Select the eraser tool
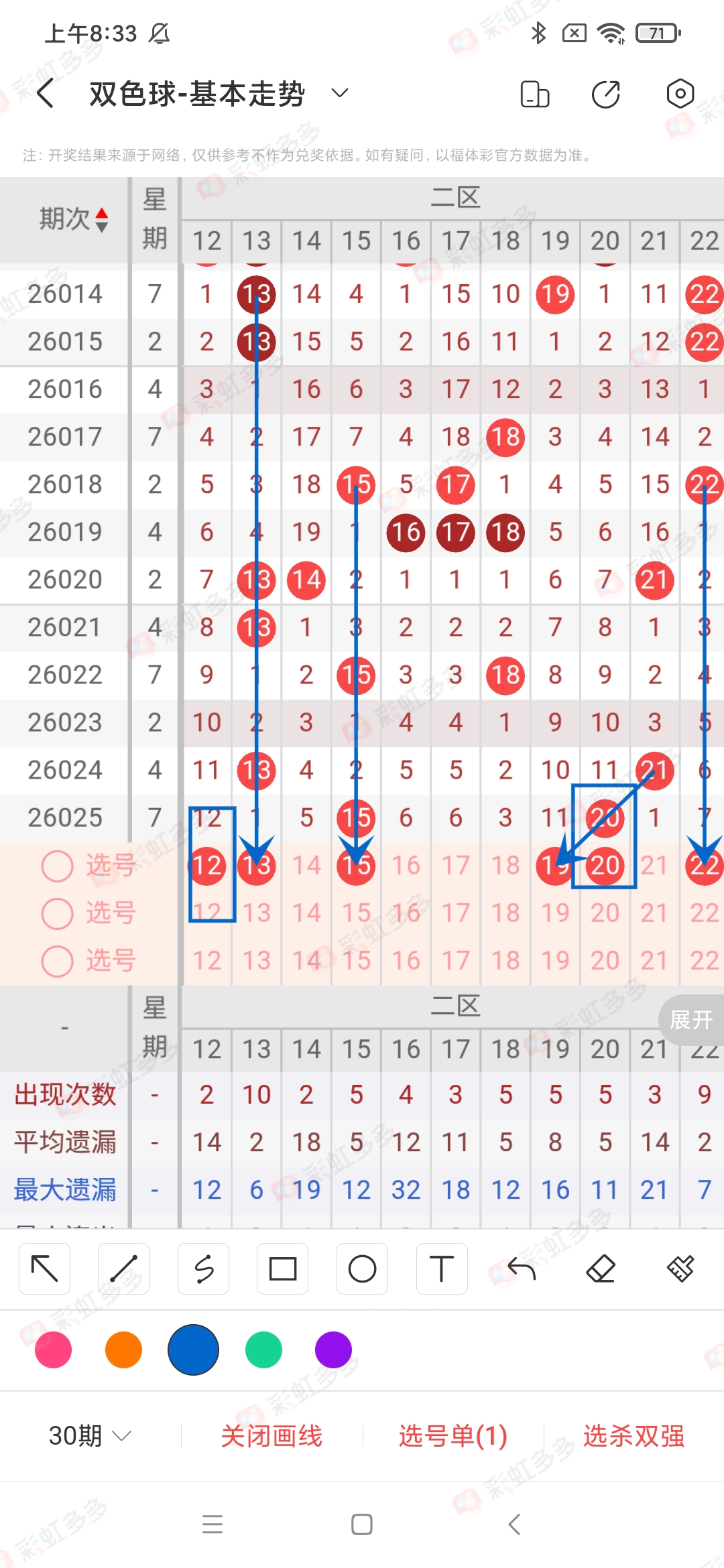724x1568 pixels. 602,1268
